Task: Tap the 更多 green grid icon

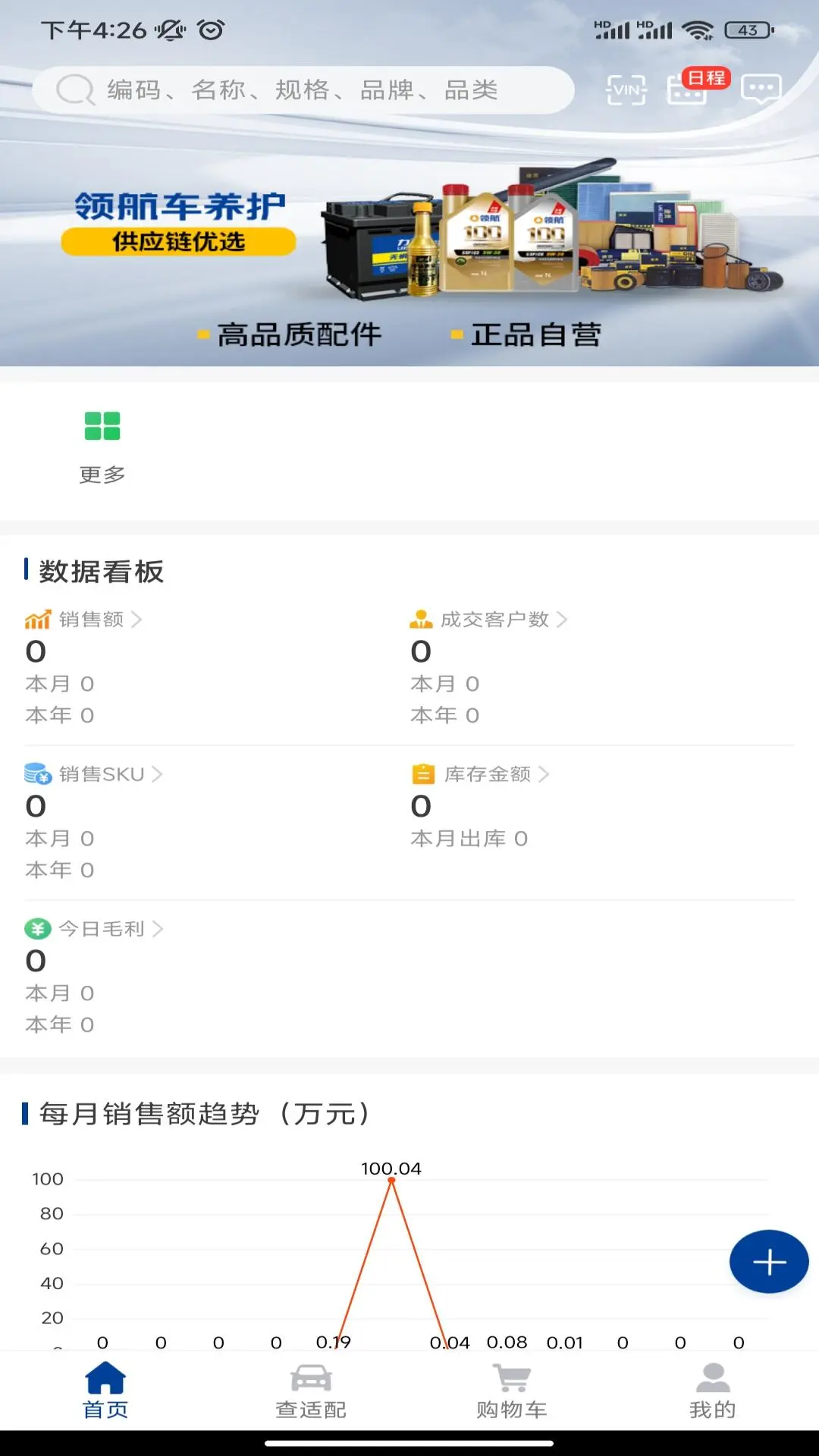Action: tap(102, 427)
